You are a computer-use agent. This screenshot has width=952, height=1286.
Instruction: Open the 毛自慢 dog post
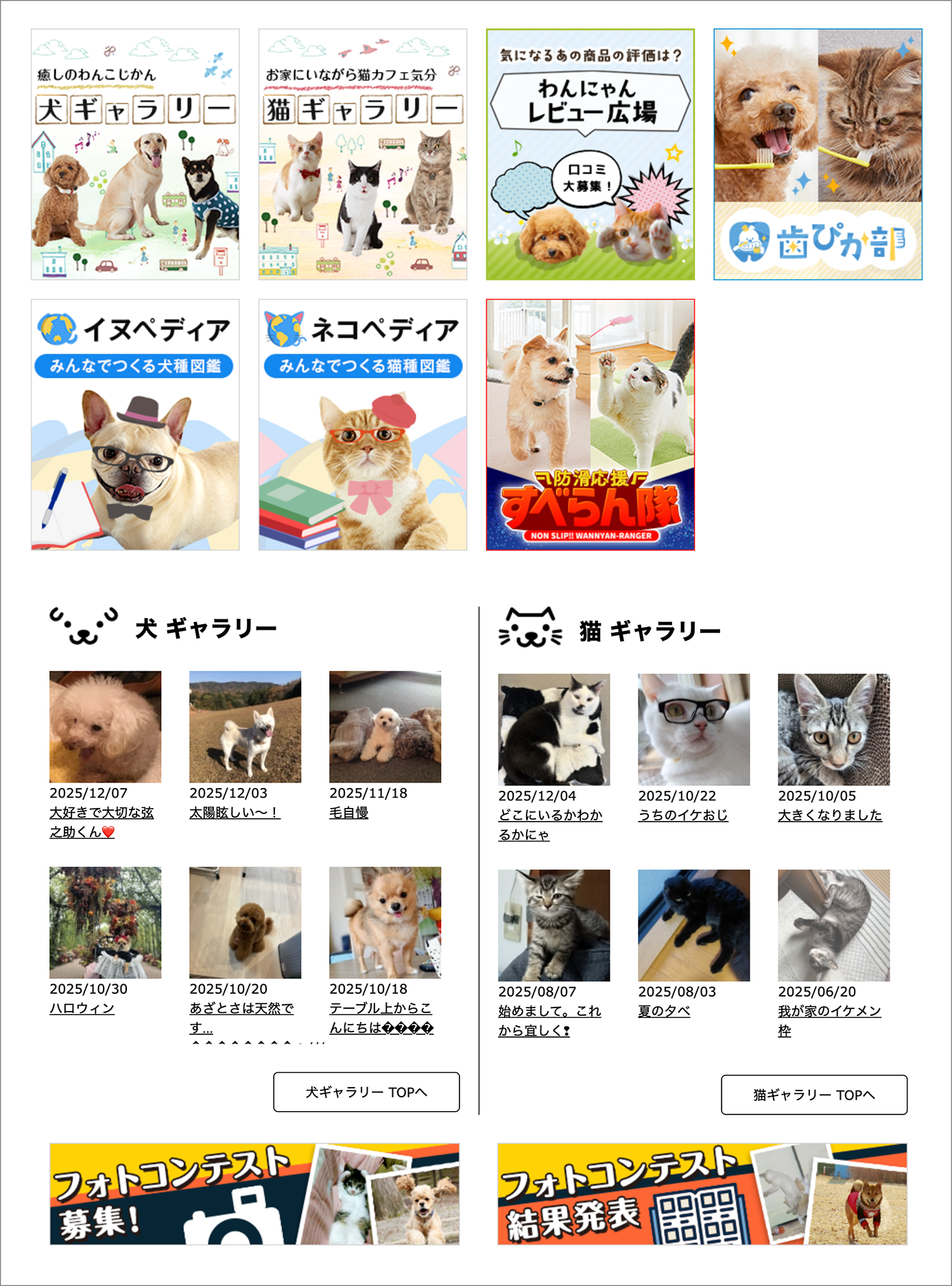click(x=348, y=813)
